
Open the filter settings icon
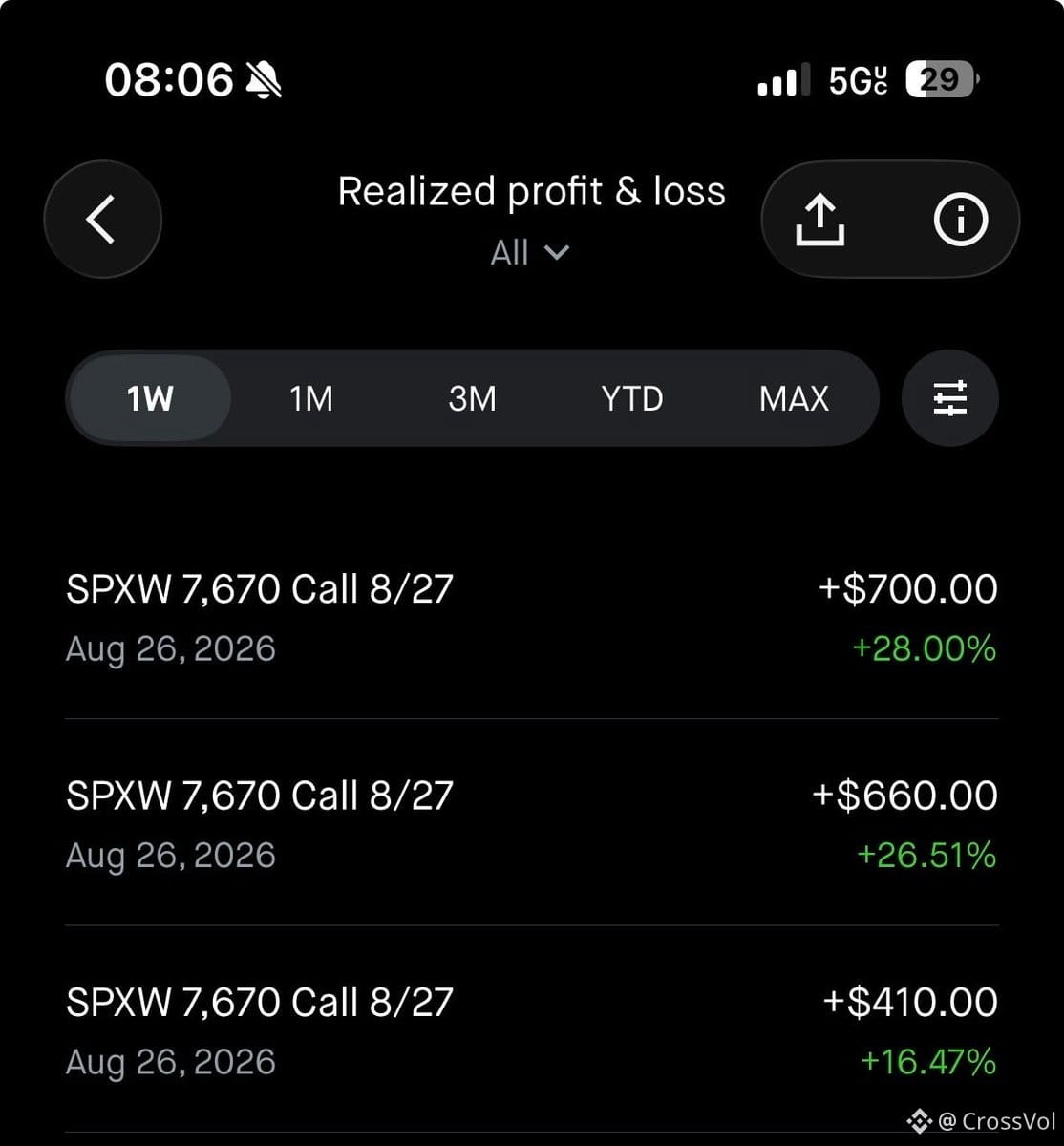pyautogui.click(x=950, y=398)
